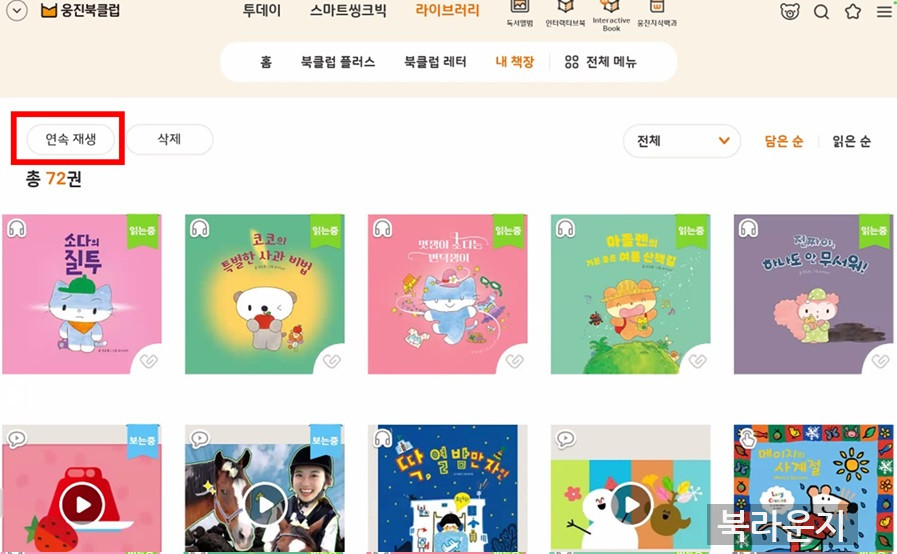Viewport: 897px width, 554px height.
Task: Open the search icon
Action: (x=821, y=12)
